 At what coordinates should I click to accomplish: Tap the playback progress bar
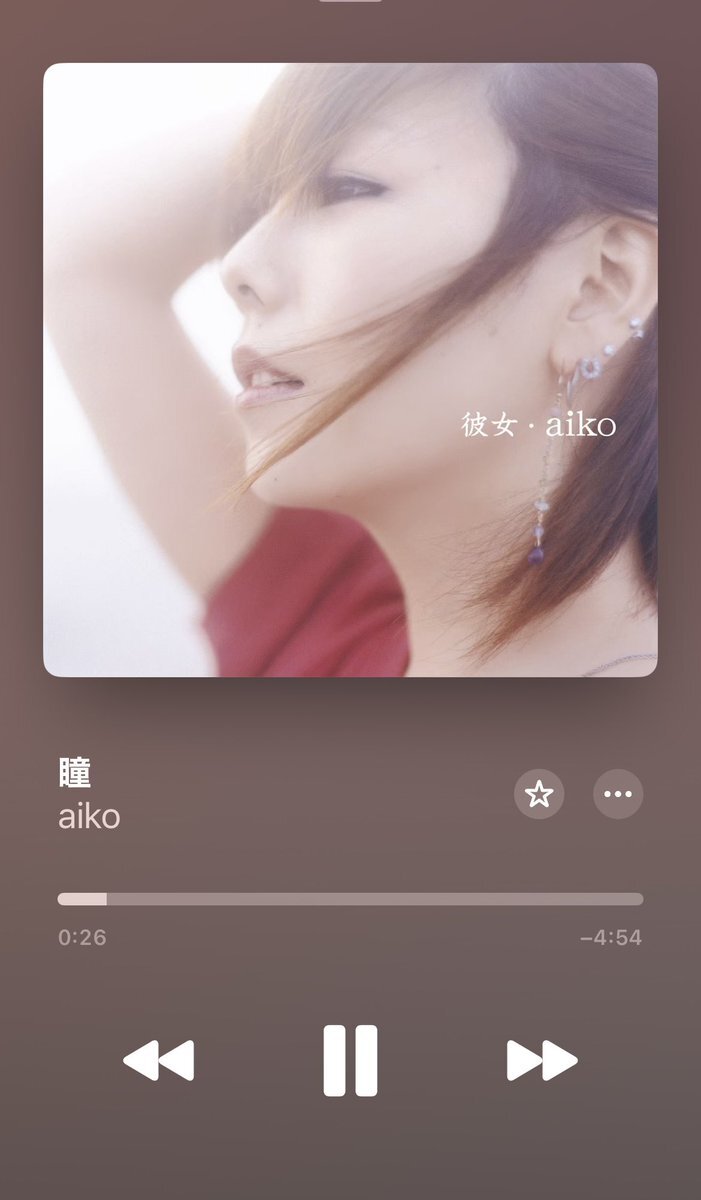pos(350,899)
